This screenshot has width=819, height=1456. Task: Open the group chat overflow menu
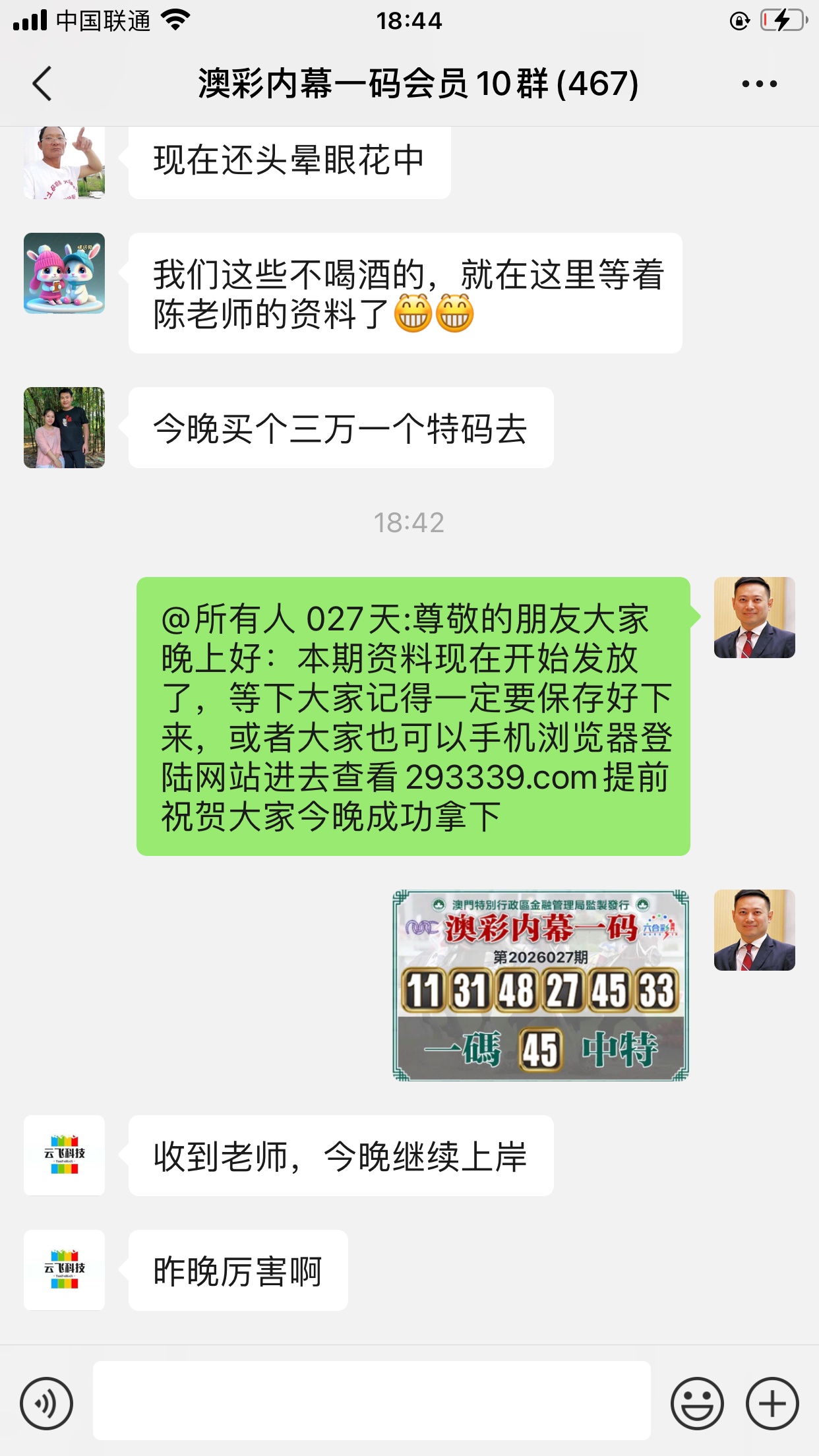point(759,84)
